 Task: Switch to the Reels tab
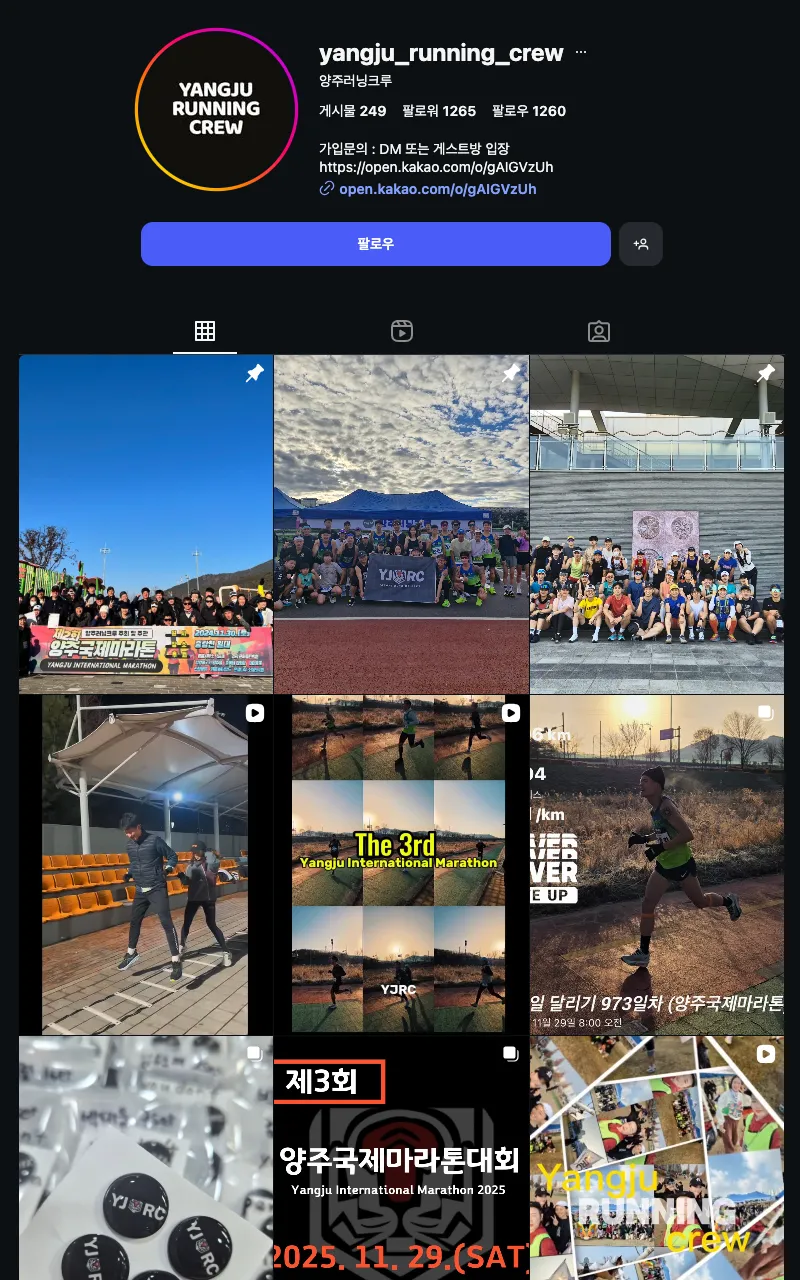coord(402,332)
